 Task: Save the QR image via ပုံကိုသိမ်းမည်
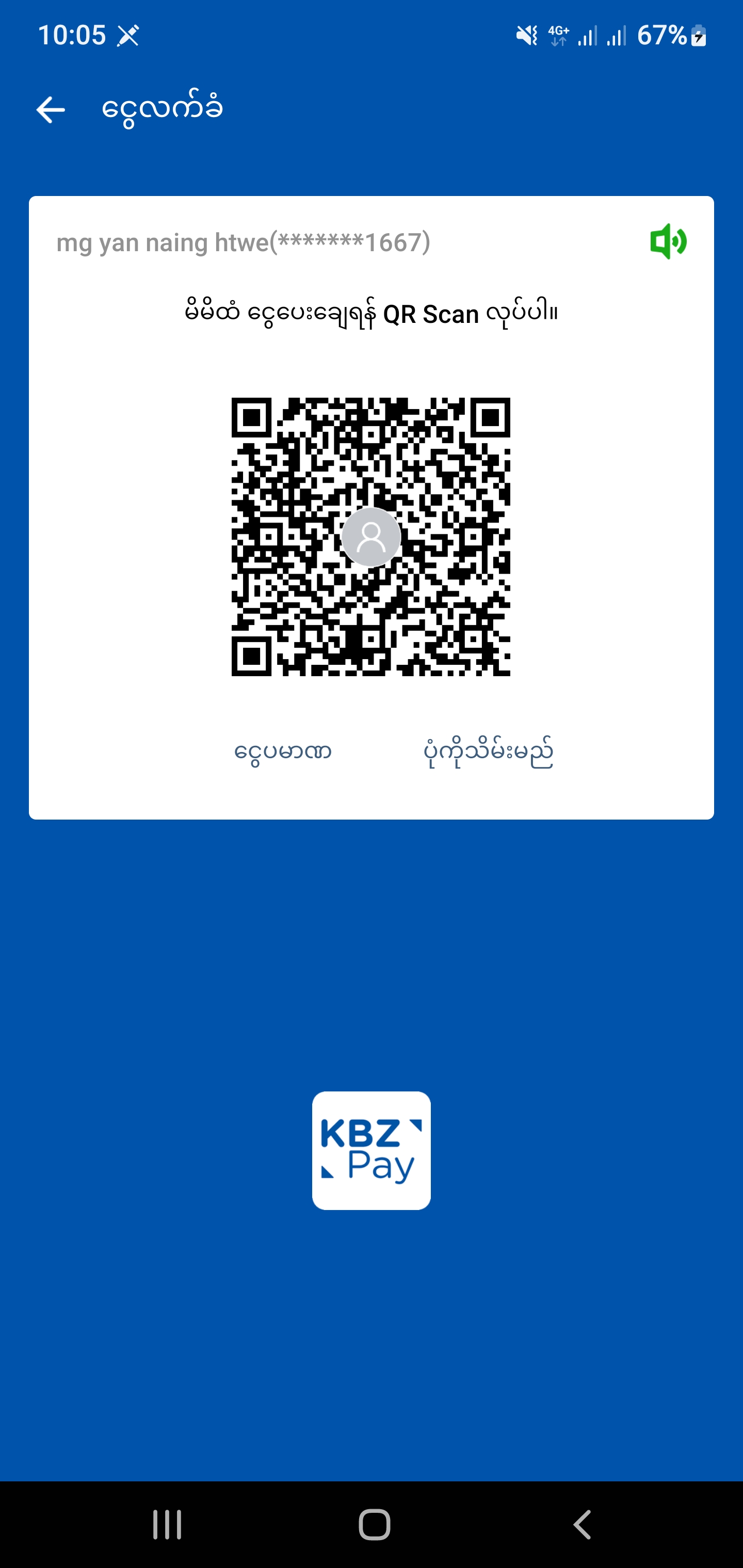pos(488,752)
